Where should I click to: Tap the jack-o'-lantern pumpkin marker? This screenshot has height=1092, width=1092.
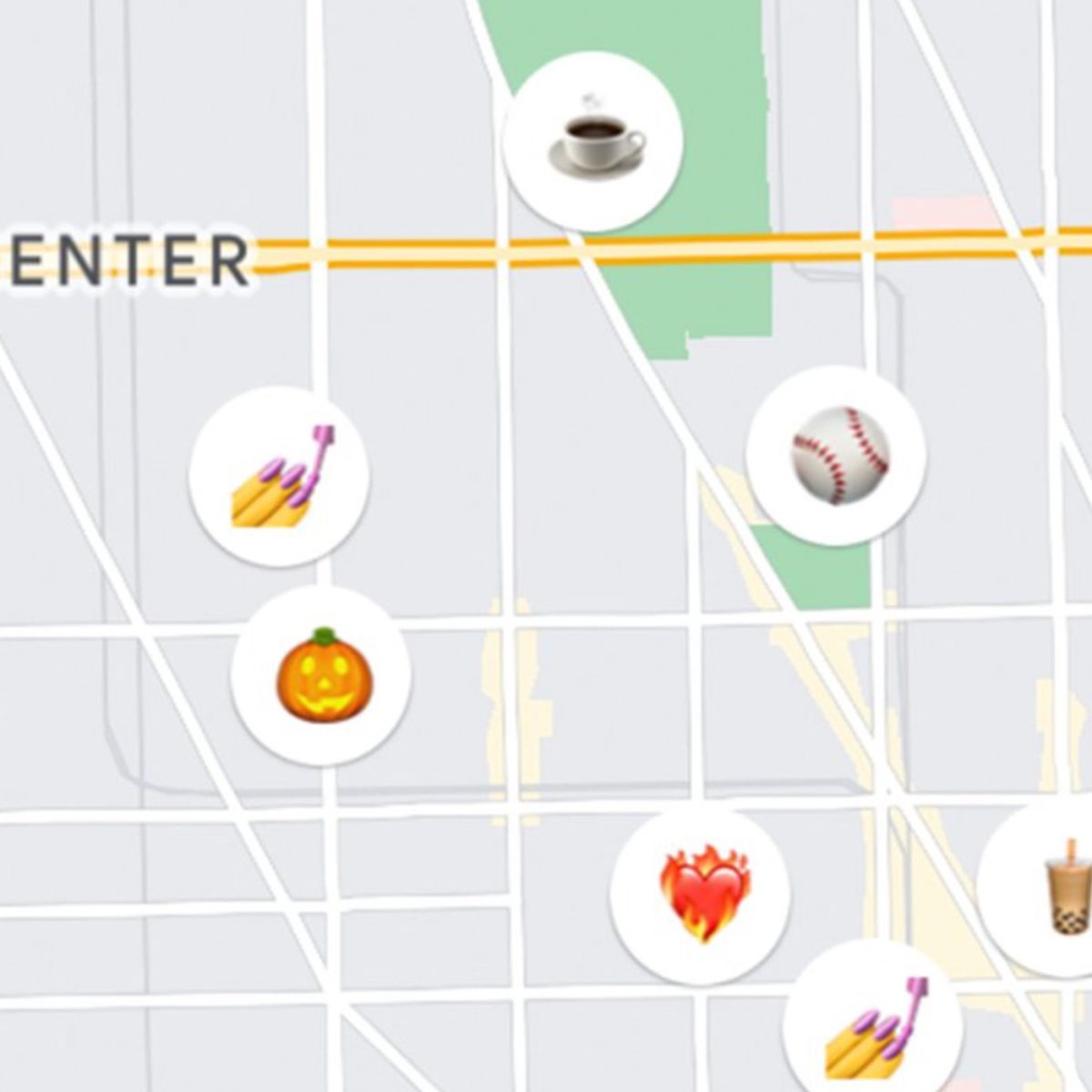[x=322, y=676]
